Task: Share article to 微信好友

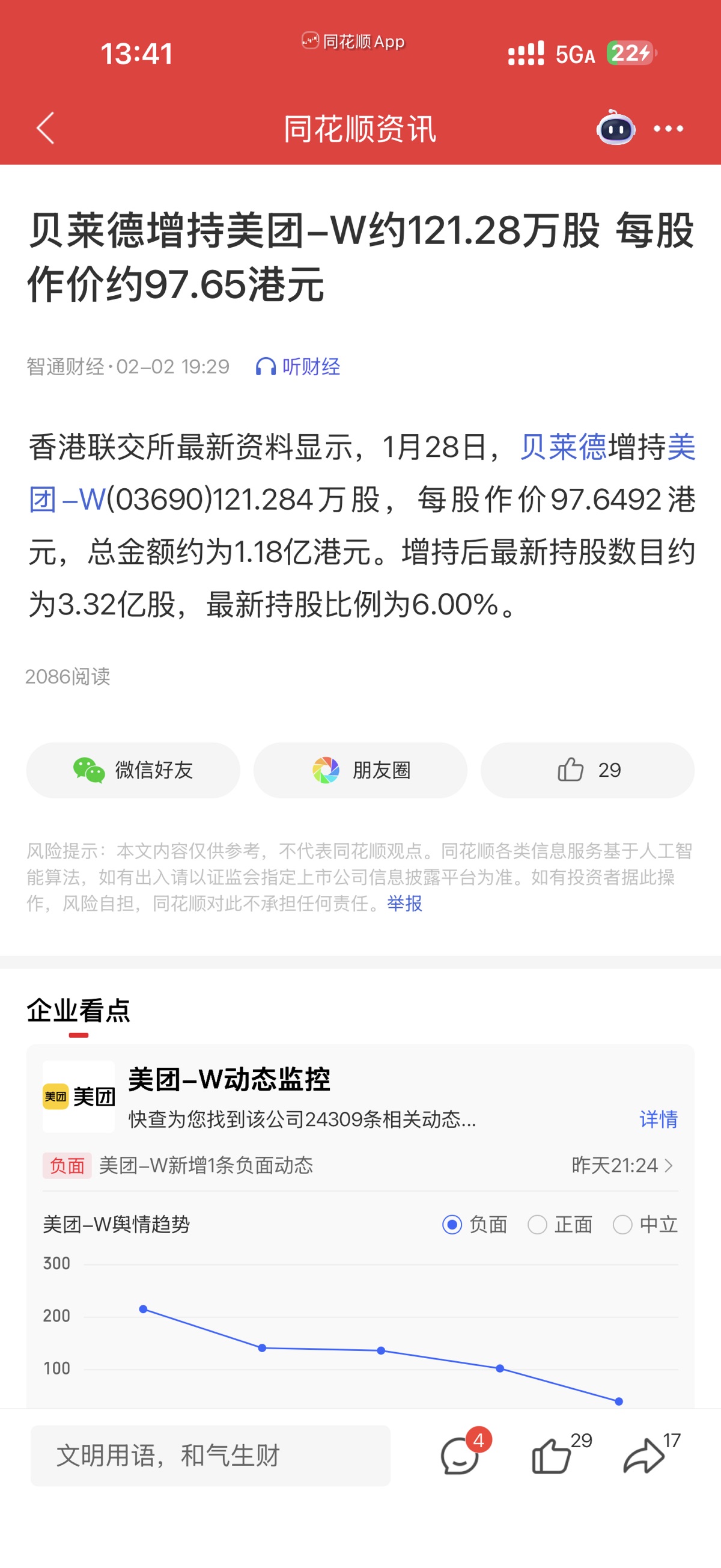Action: pyautogui.click(x=133, y=770)
